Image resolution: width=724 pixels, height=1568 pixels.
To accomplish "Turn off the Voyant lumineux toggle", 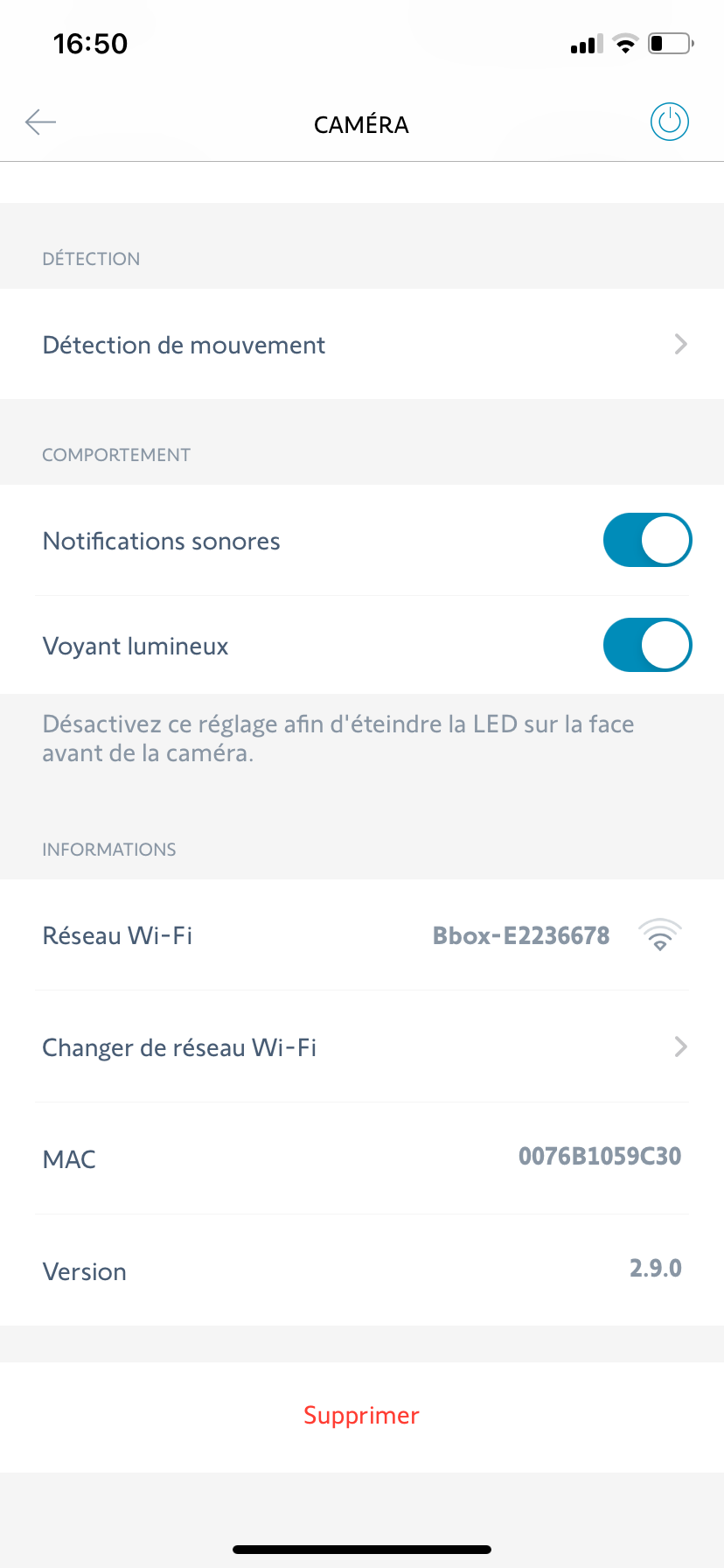I will click(x=647, y=646).
